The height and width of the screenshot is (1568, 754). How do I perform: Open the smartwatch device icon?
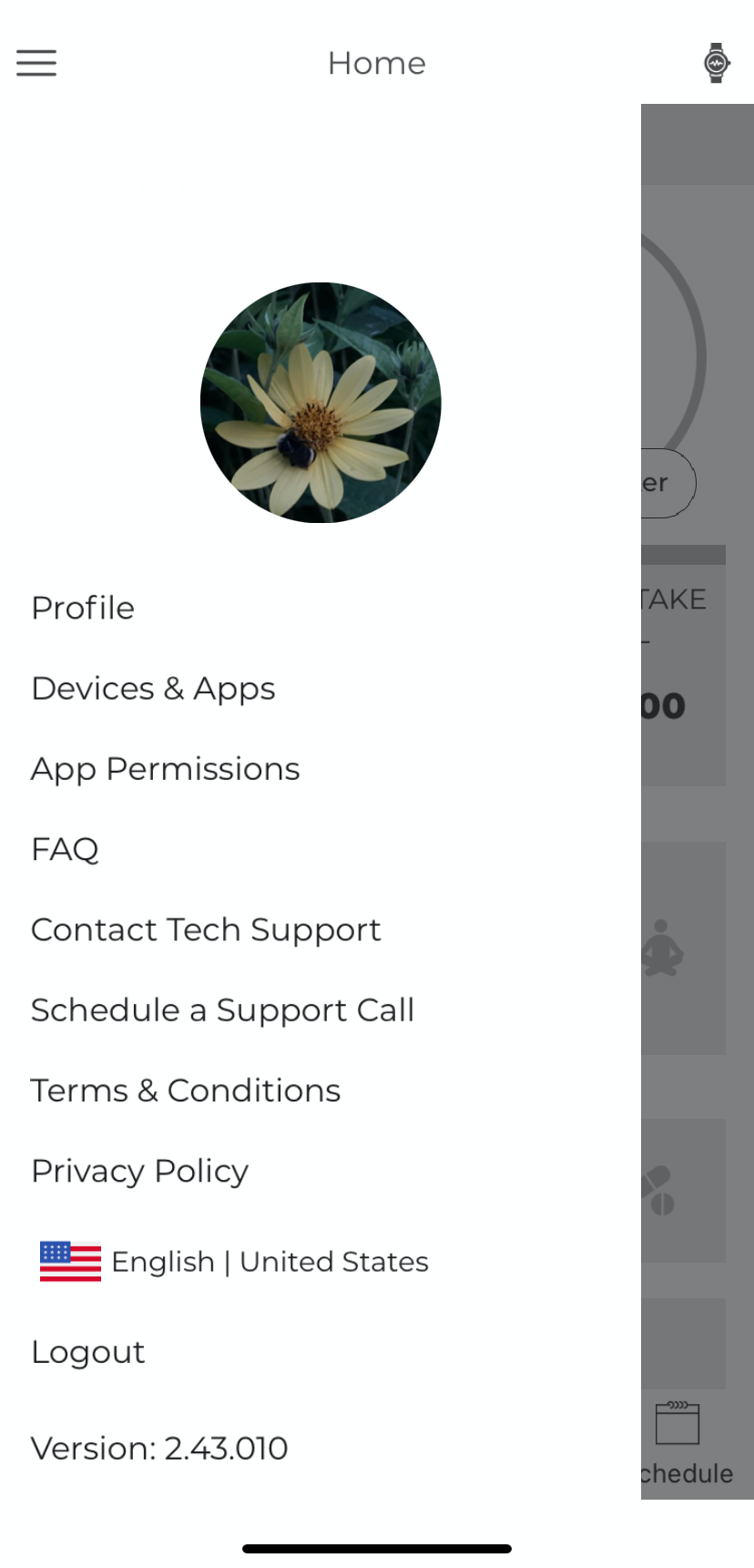click(x=717, y=63)
